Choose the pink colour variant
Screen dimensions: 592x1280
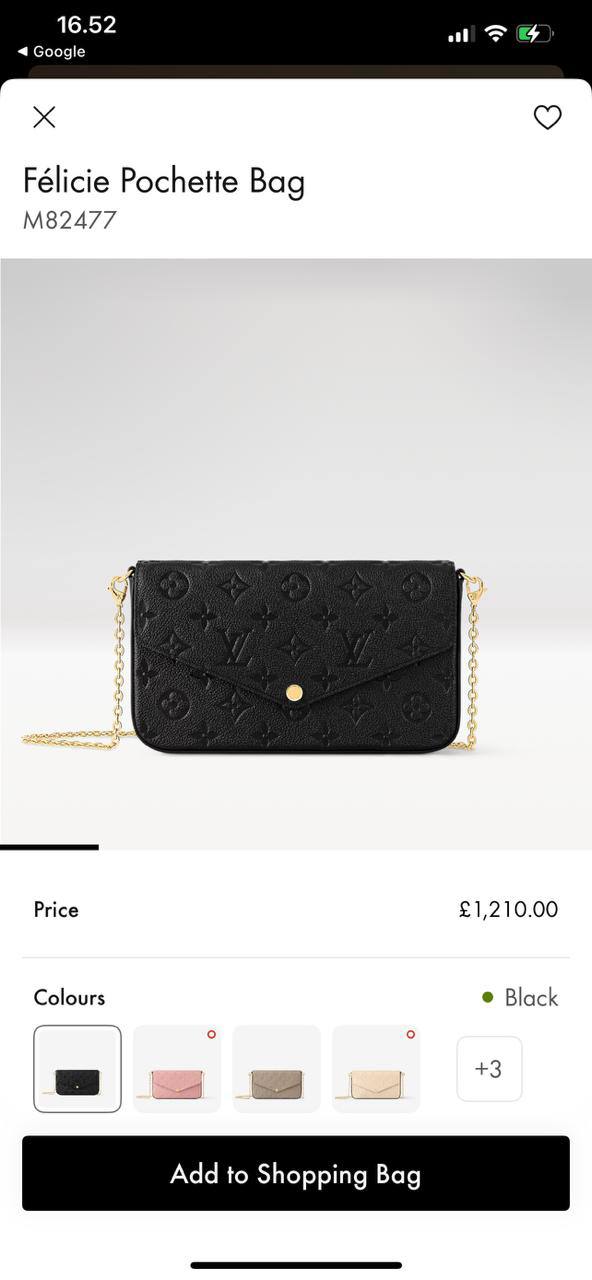coord(177,1068)
